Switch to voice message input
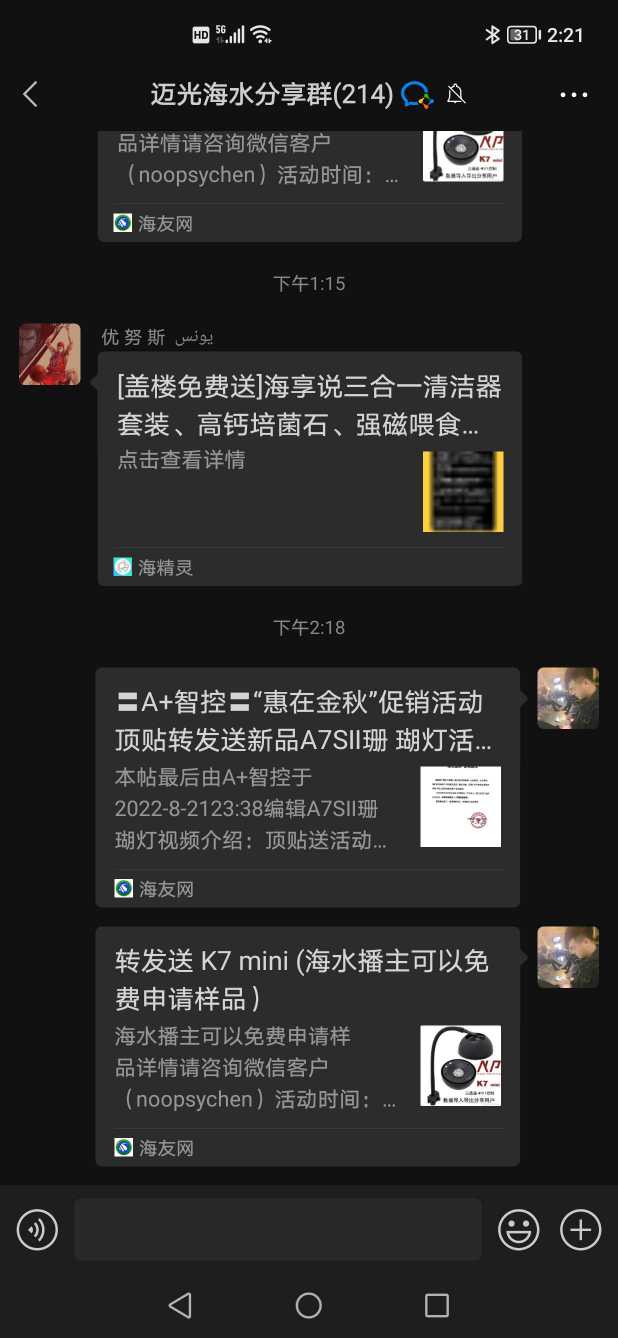This screenshot has height=1338, width=618. click(x=38, y=1229)
